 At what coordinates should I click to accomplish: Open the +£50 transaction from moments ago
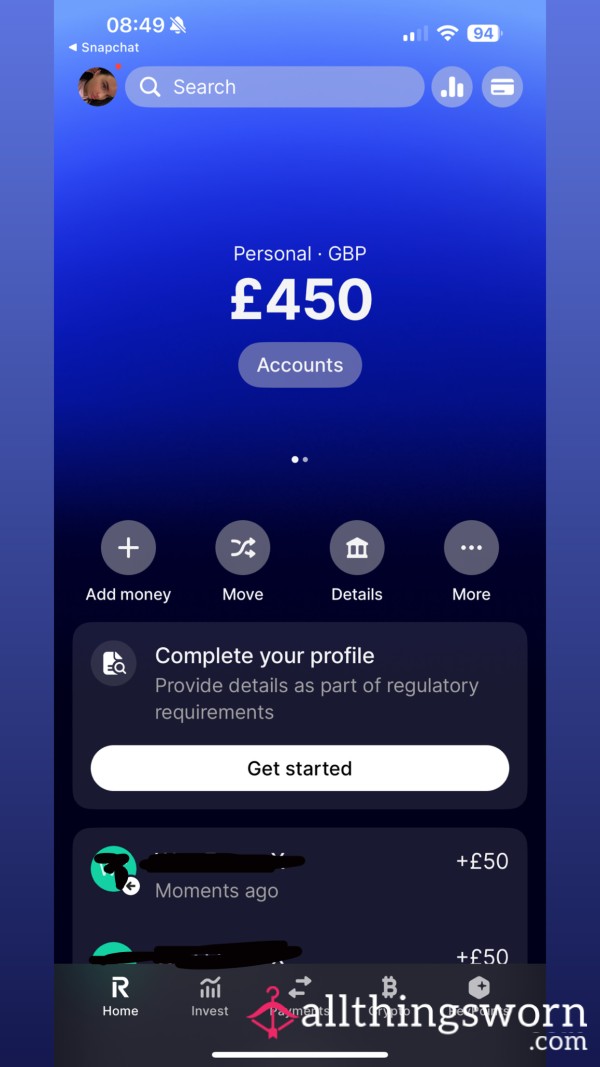pos(300,874)
